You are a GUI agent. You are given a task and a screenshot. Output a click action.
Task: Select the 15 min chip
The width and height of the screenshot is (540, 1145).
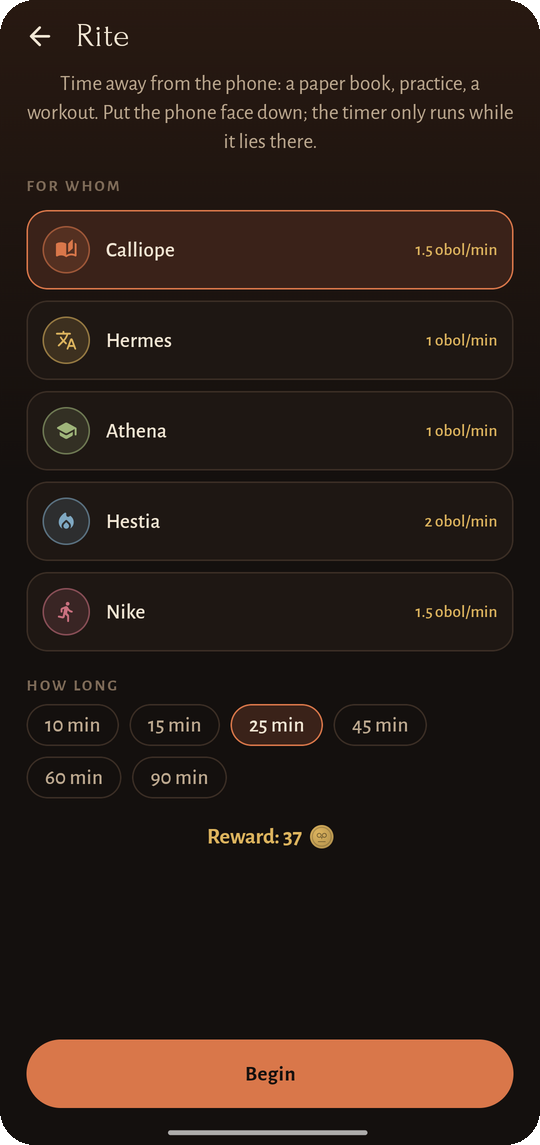[175, 725]
